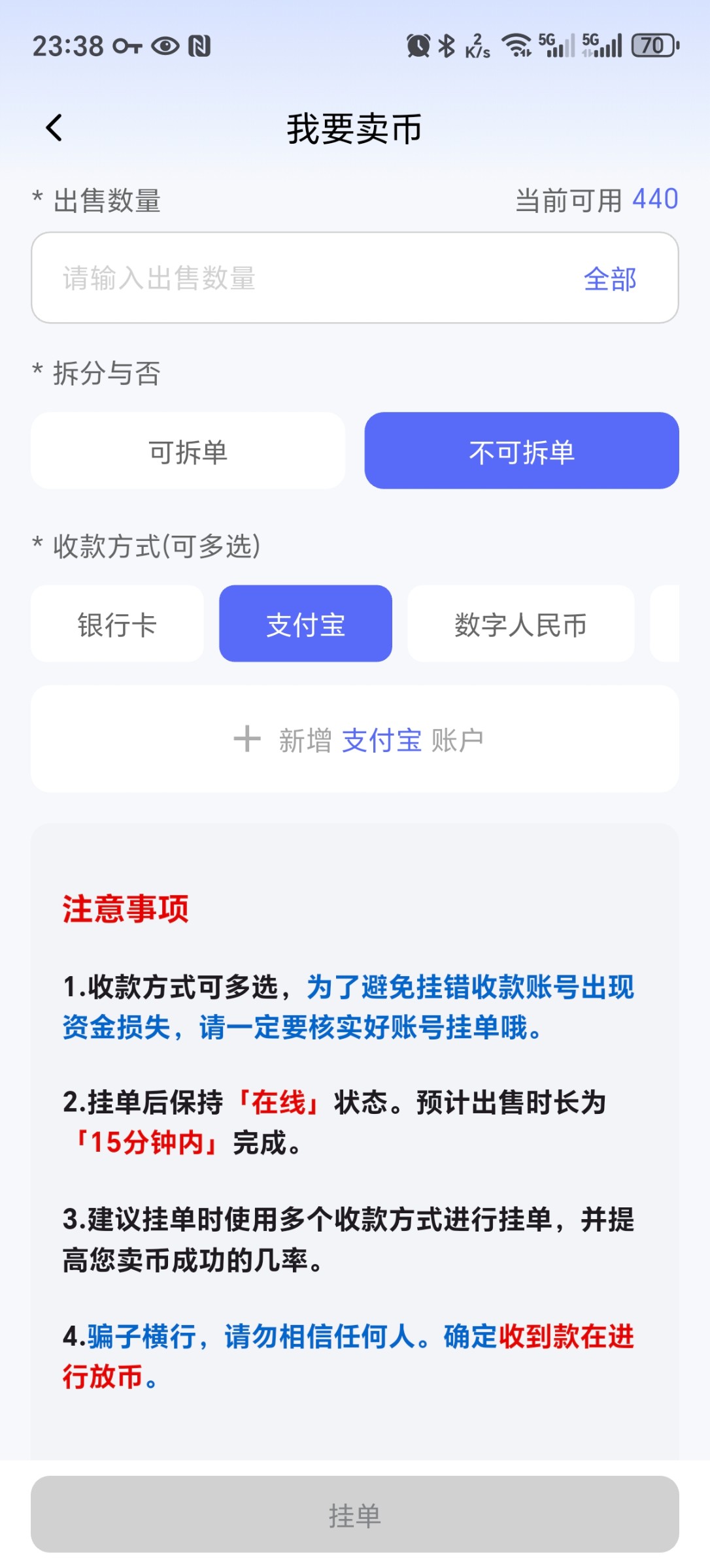The image size is (710, 1568).
Task: Add a new 支付宝 account
Action: coord(354,740)
